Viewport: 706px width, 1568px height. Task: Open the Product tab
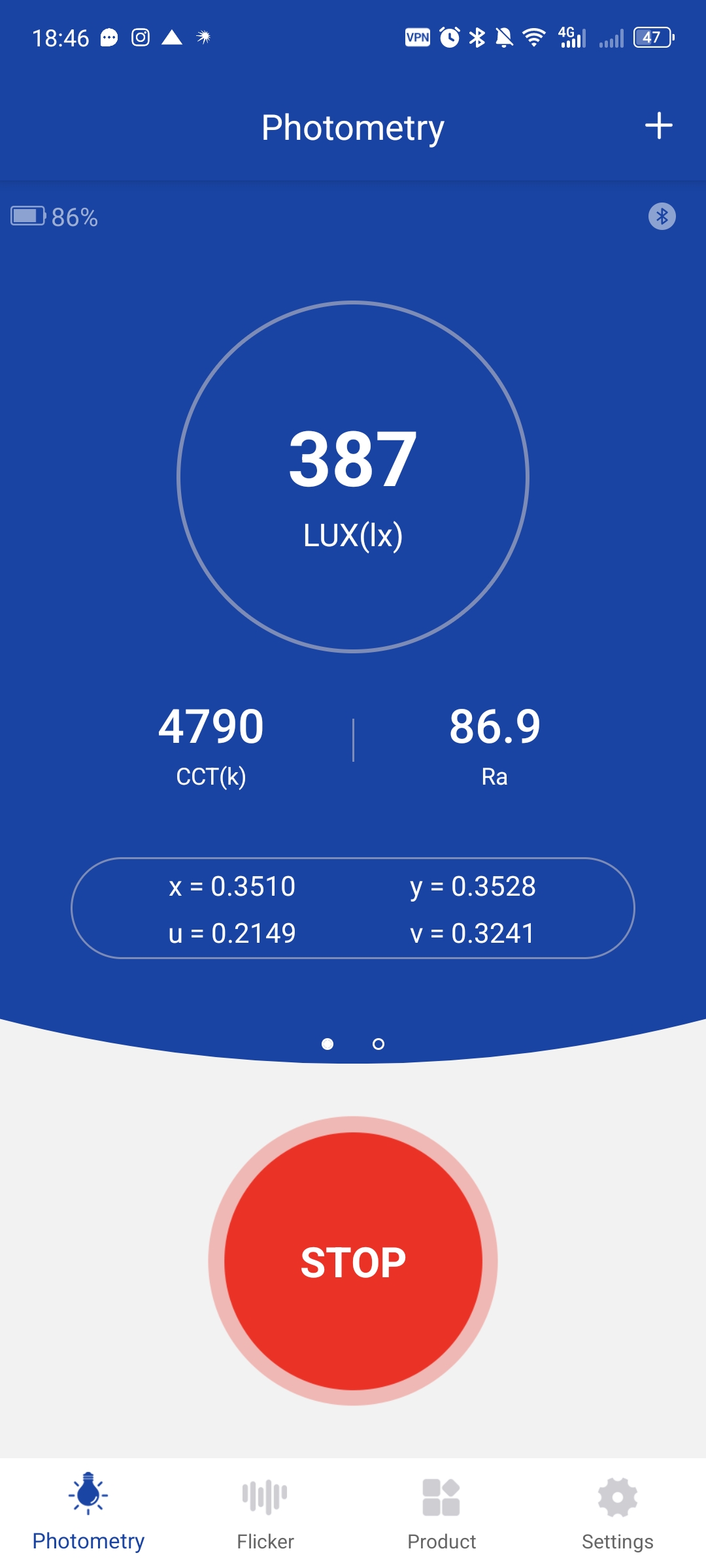coord(441,1512)
